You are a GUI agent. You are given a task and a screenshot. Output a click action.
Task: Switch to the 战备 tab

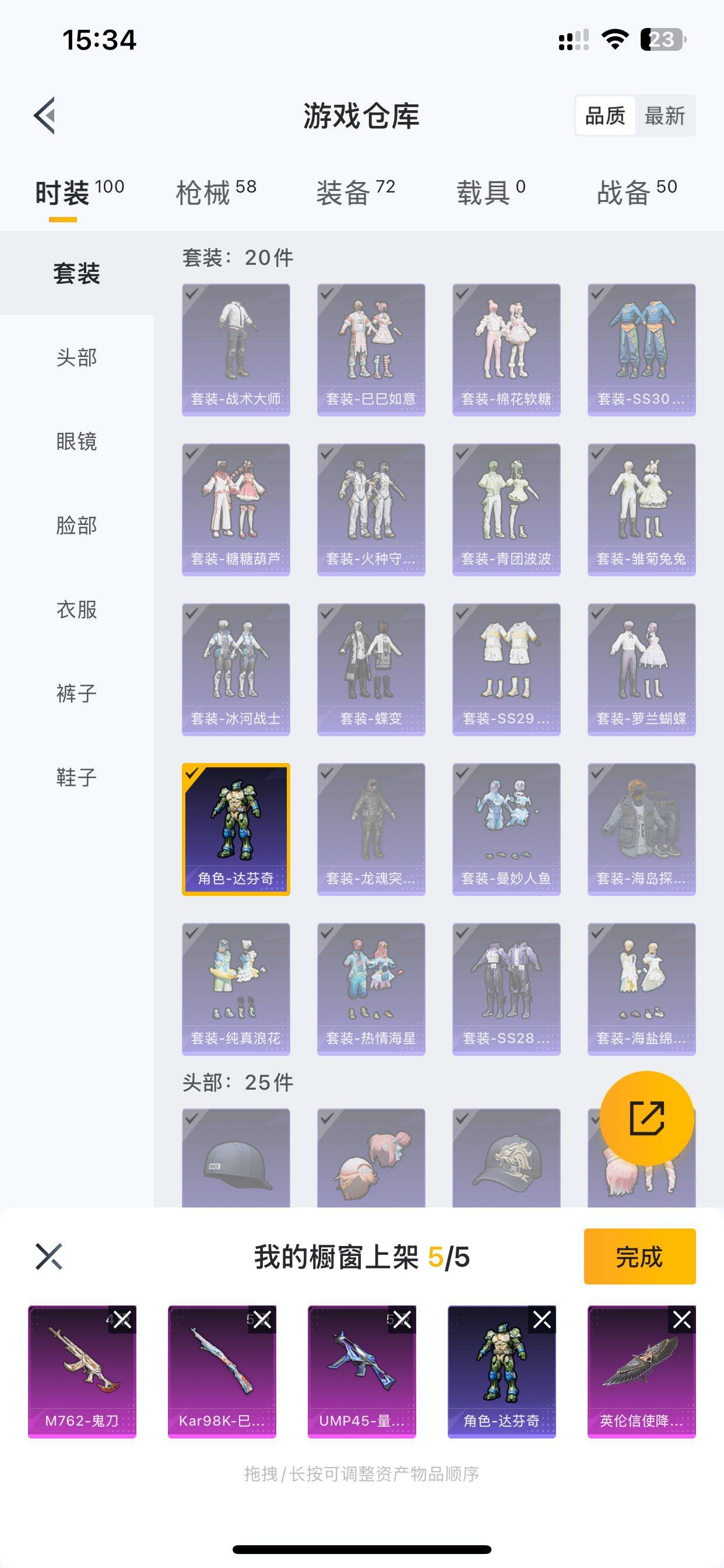(x=637, y=192)
